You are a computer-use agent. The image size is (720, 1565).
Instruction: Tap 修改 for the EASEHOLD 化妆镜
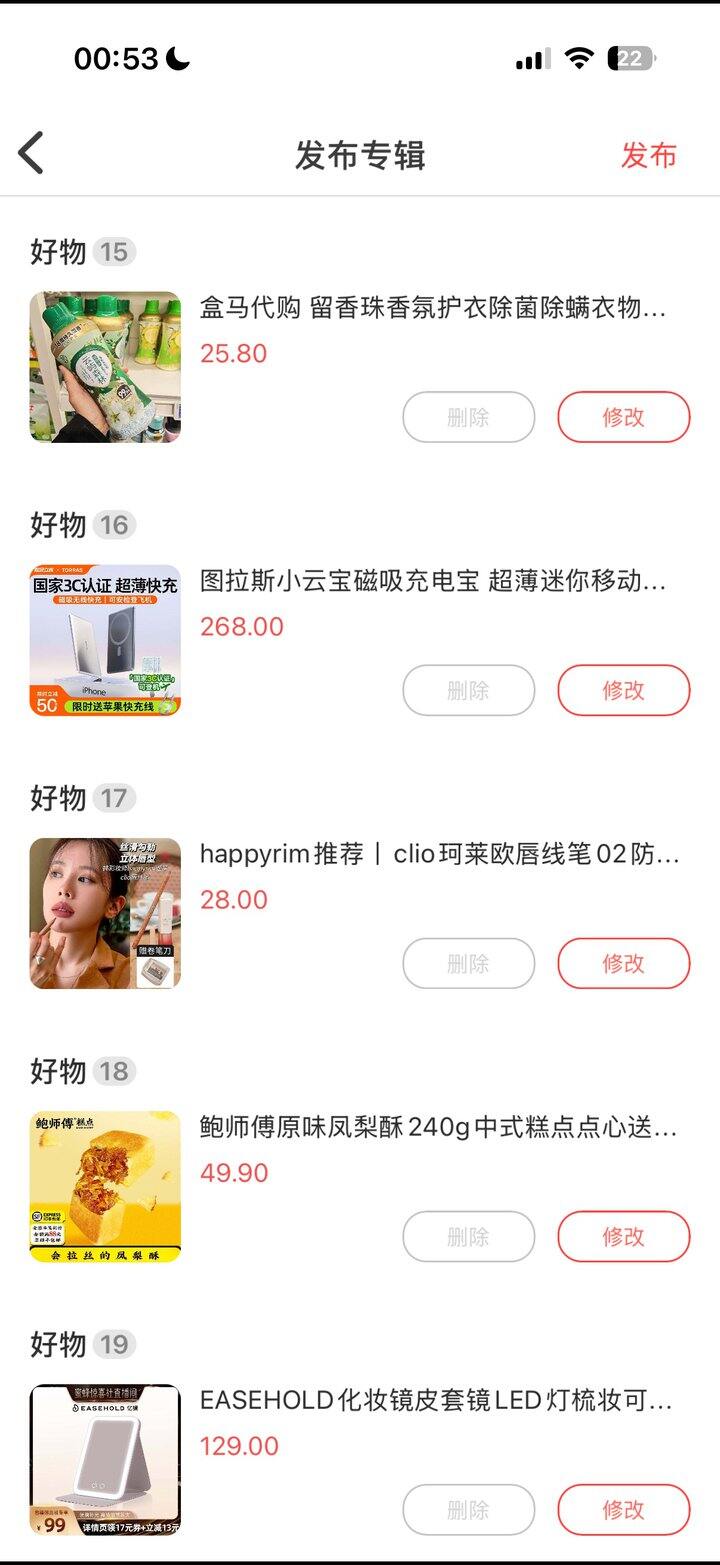tap(623, 1509)
